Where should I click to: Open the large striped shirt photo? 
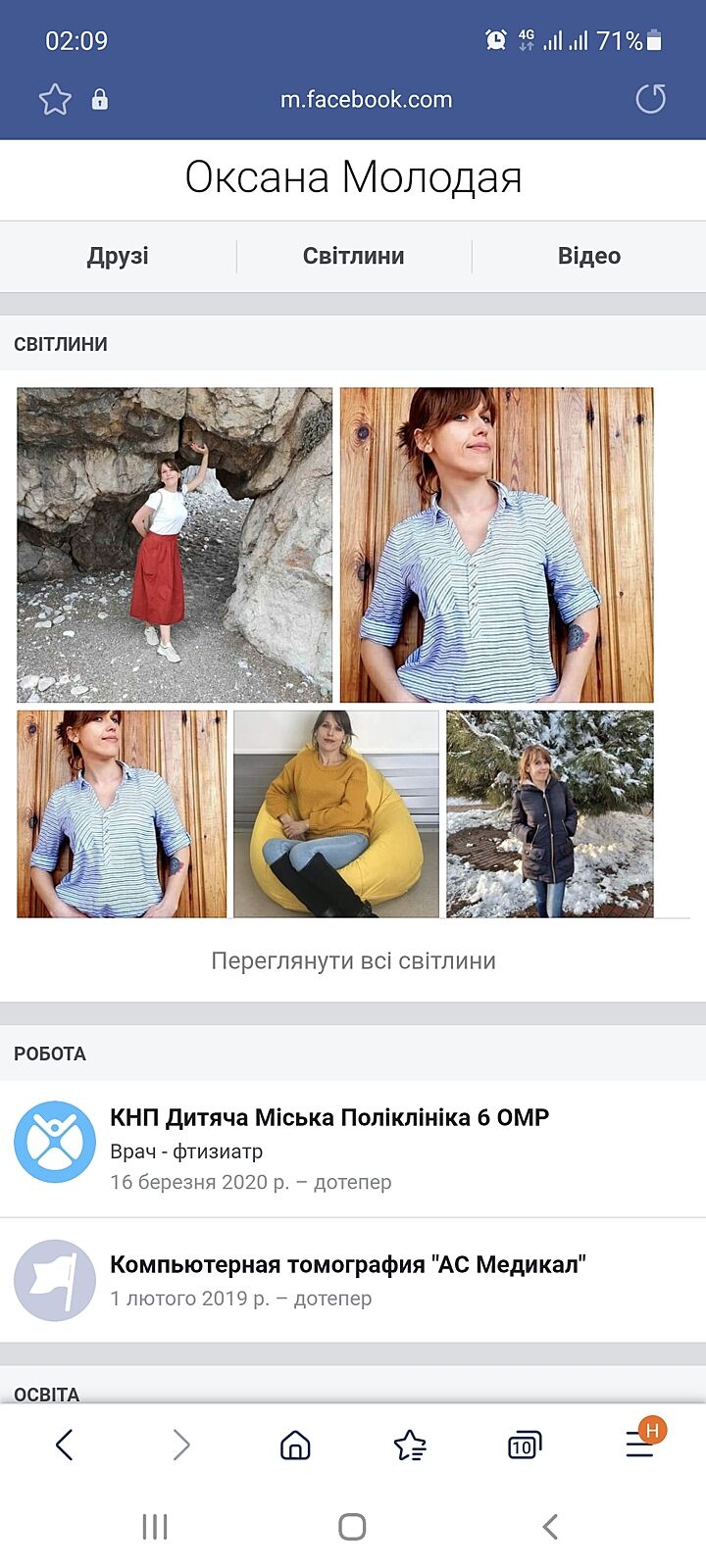click(496, 545)
